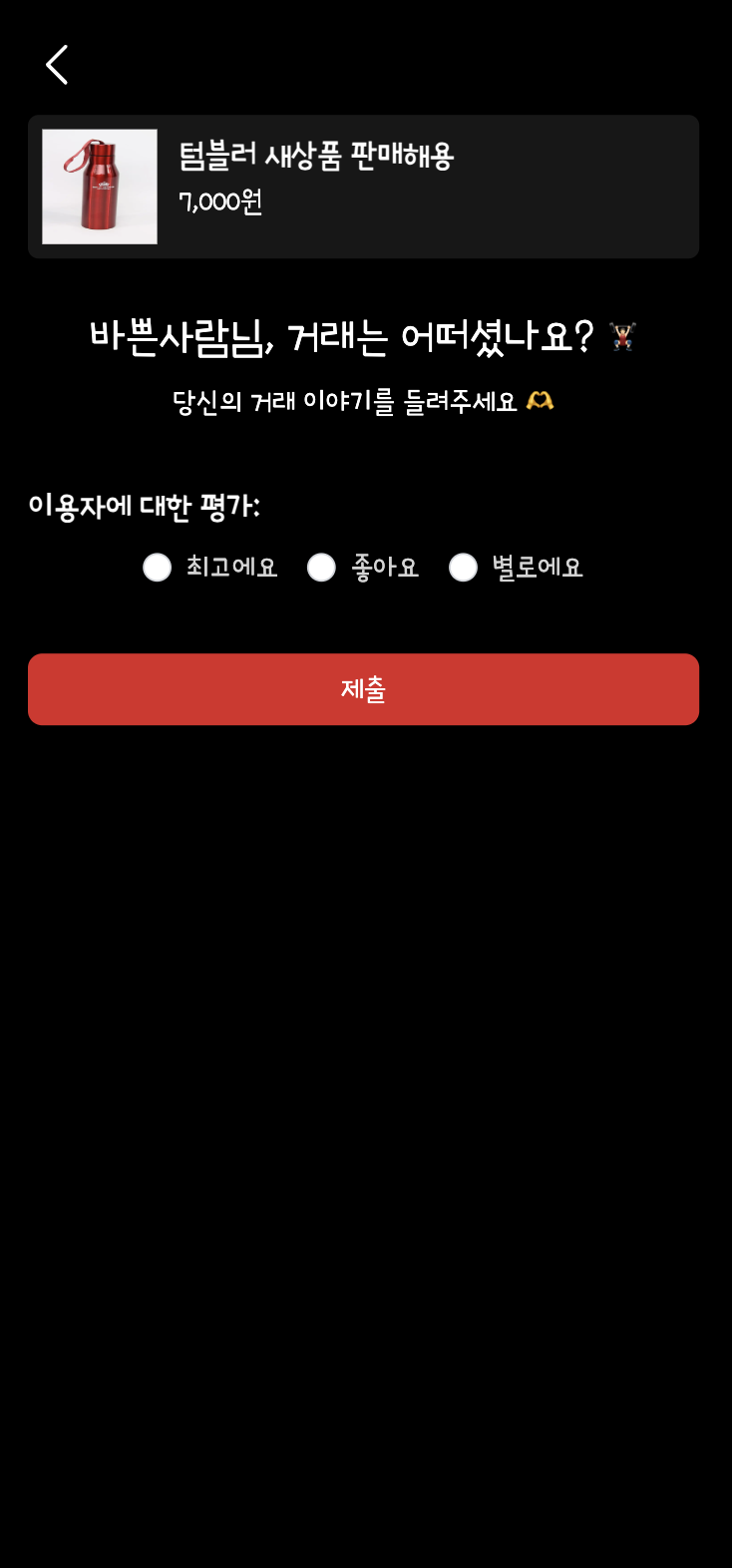The width and height of the screenshot is (732, 1568).
Task: Go back using the top-left arrow
Action: [x=57, y=65]
